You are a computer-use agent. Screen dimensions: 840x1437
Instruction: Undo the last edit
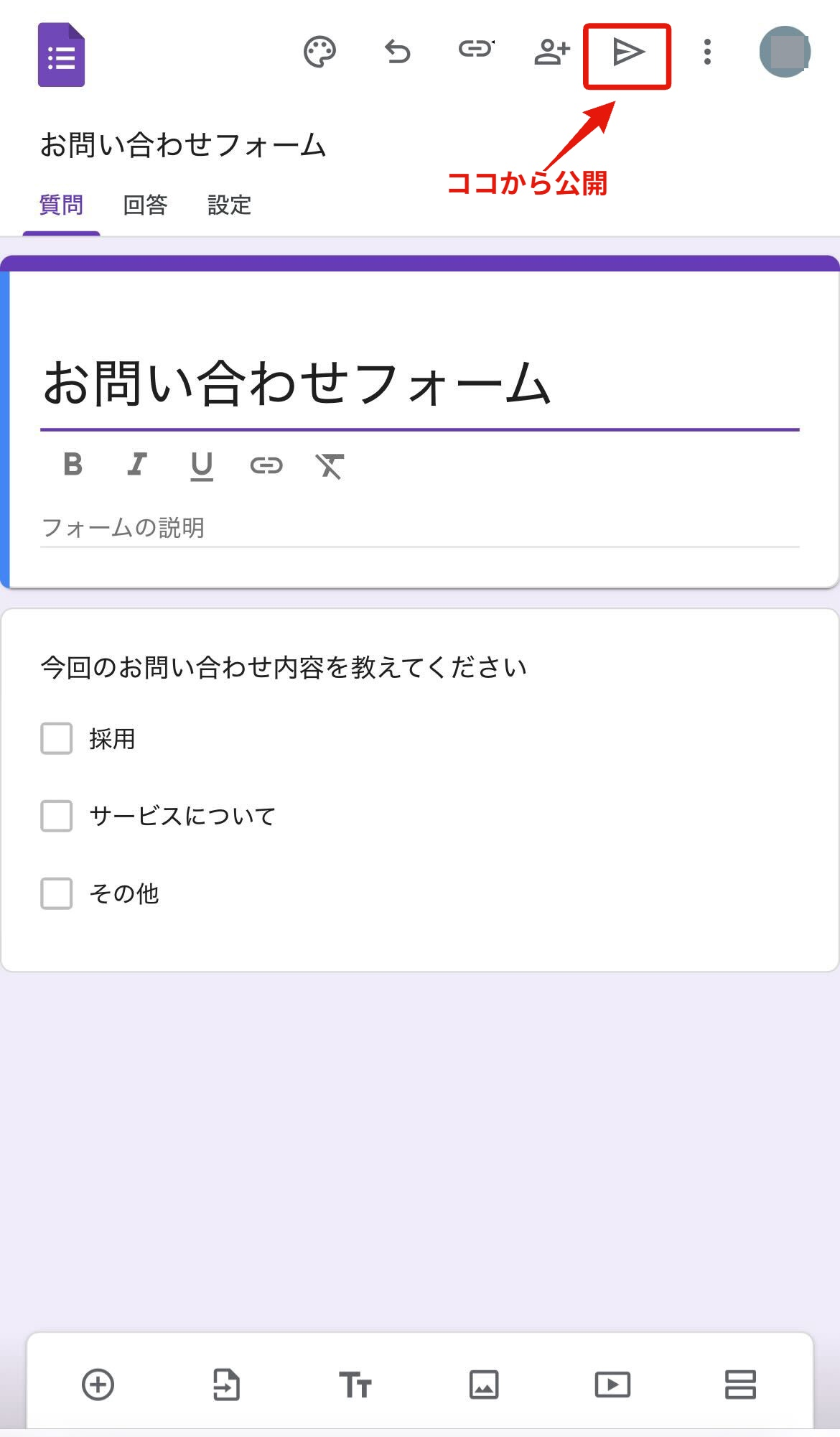pyautogui.click(x=398, y=52)
